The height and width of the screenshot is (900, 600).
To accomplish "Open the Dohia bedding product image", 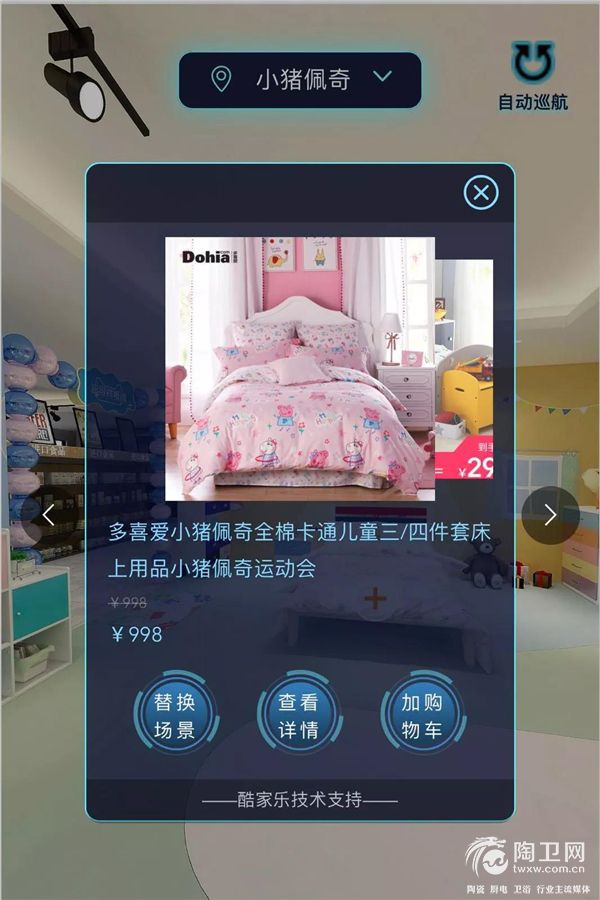I will pyautogui.click(x=300, y=368).
